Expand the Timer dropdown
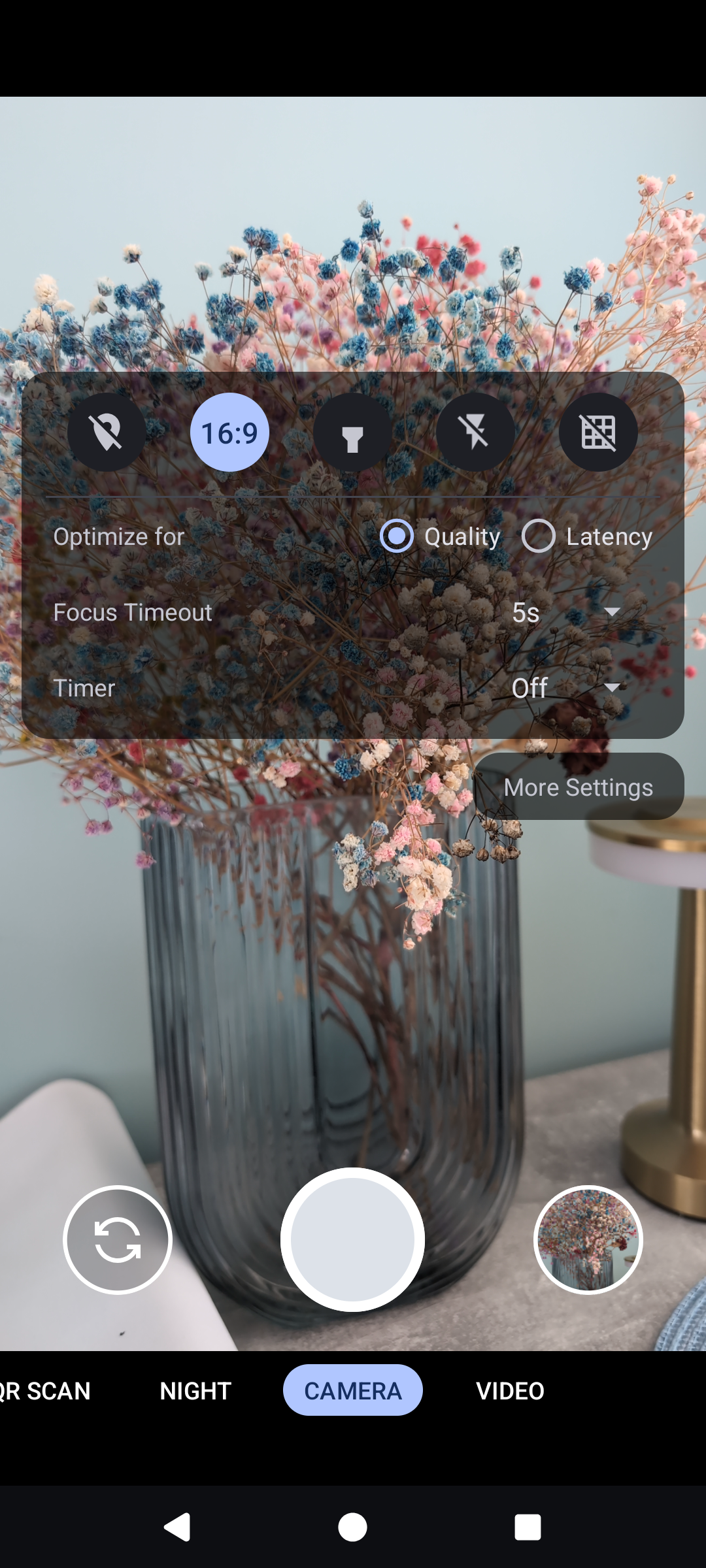This screenshot has width=706, height=1568. 565,688
